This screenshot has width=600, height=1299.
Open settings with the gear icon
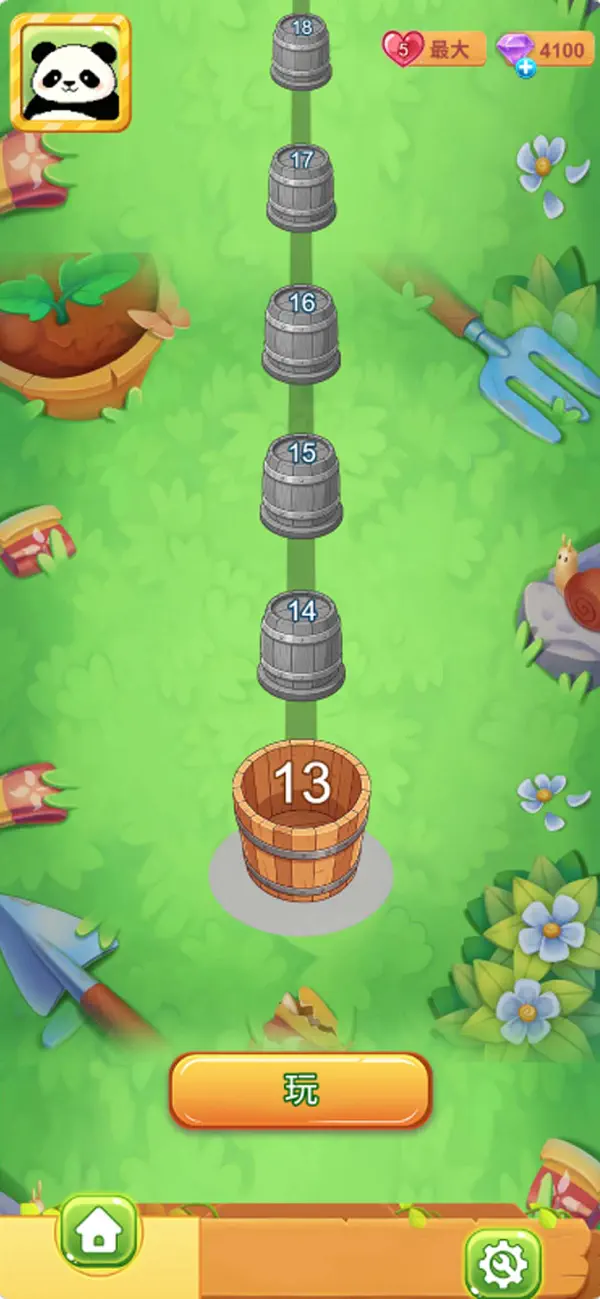point(503,1265)
